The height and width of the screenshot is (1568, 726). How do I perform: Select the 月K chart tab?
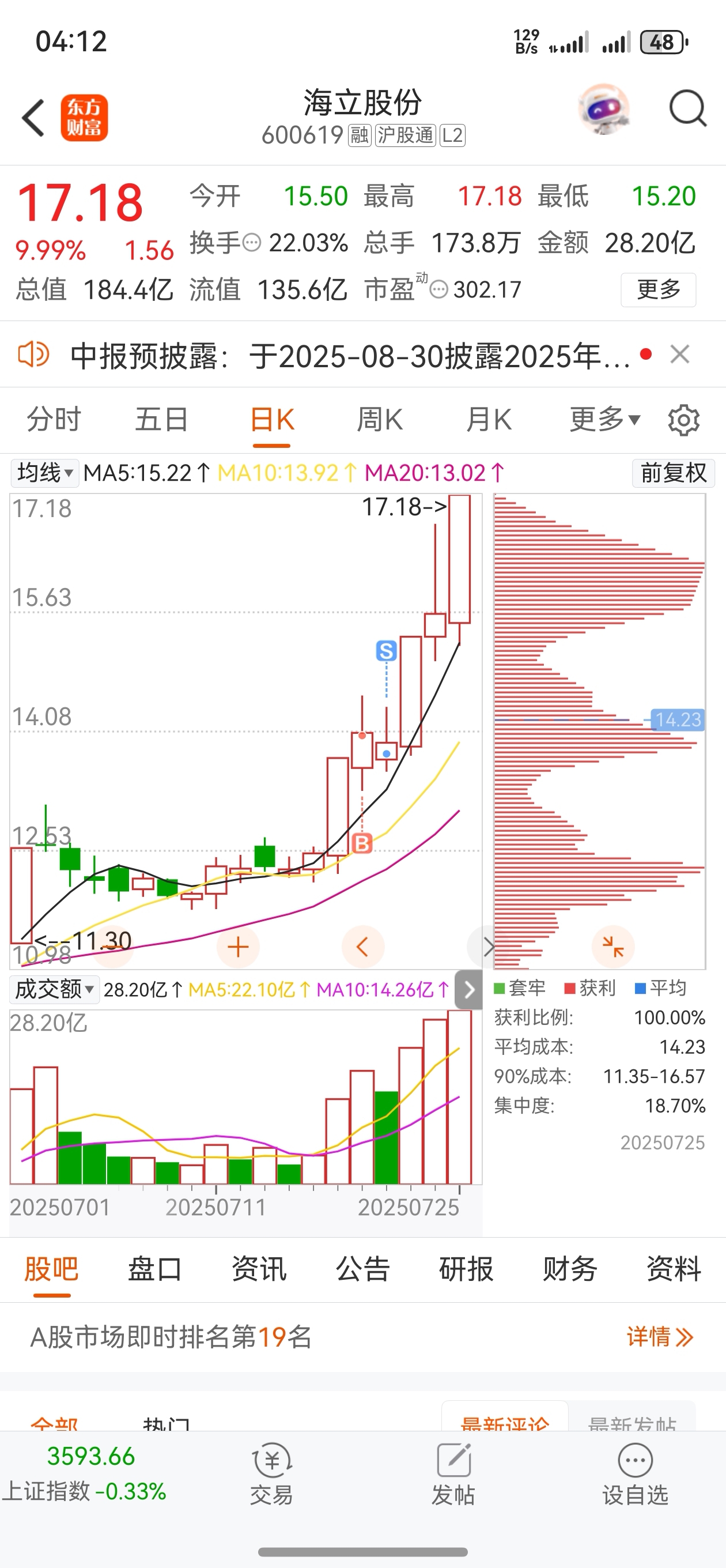pos(488,420)
